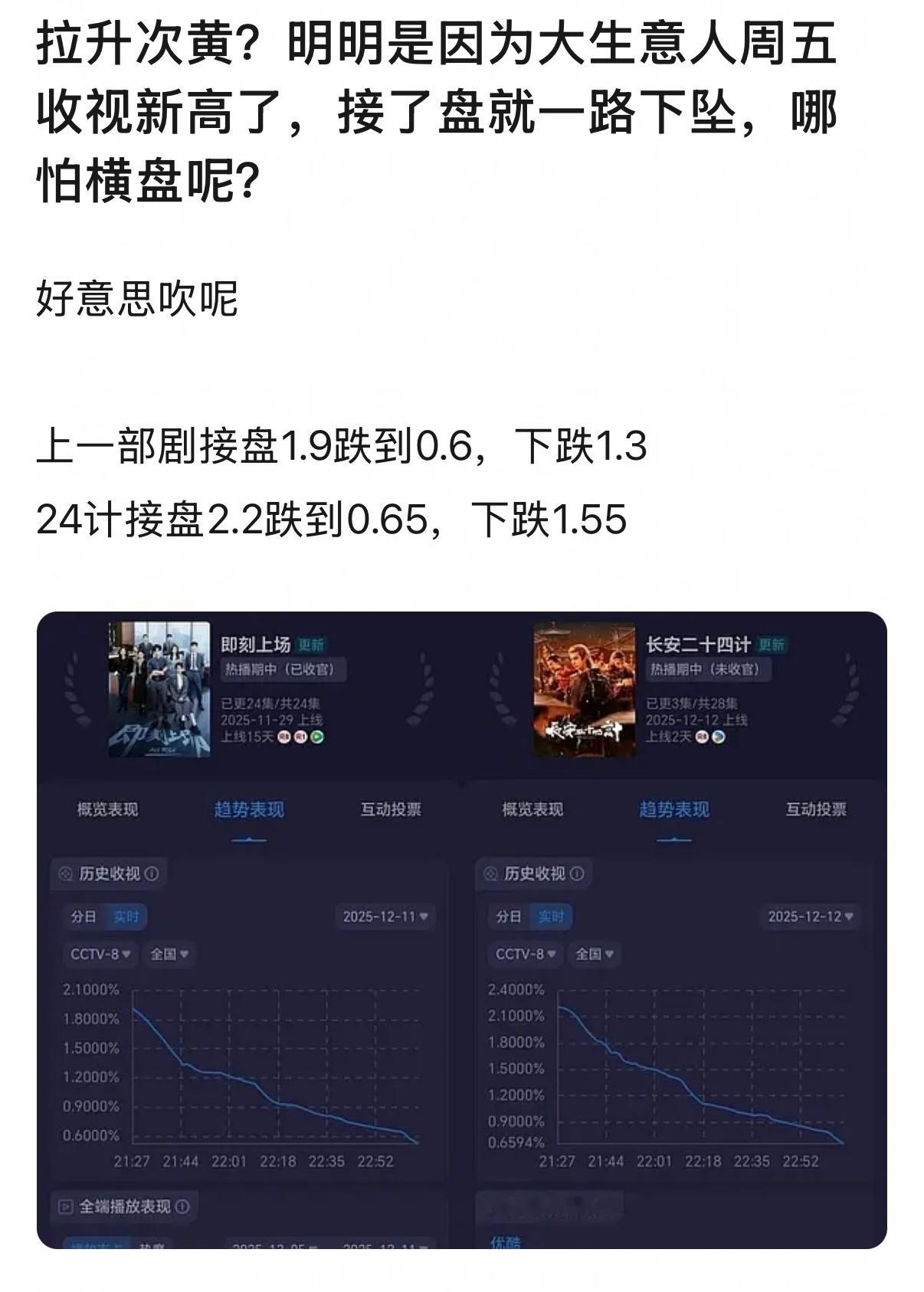Click the blue Youku platform icon beside 上线2天

point(719,738)
